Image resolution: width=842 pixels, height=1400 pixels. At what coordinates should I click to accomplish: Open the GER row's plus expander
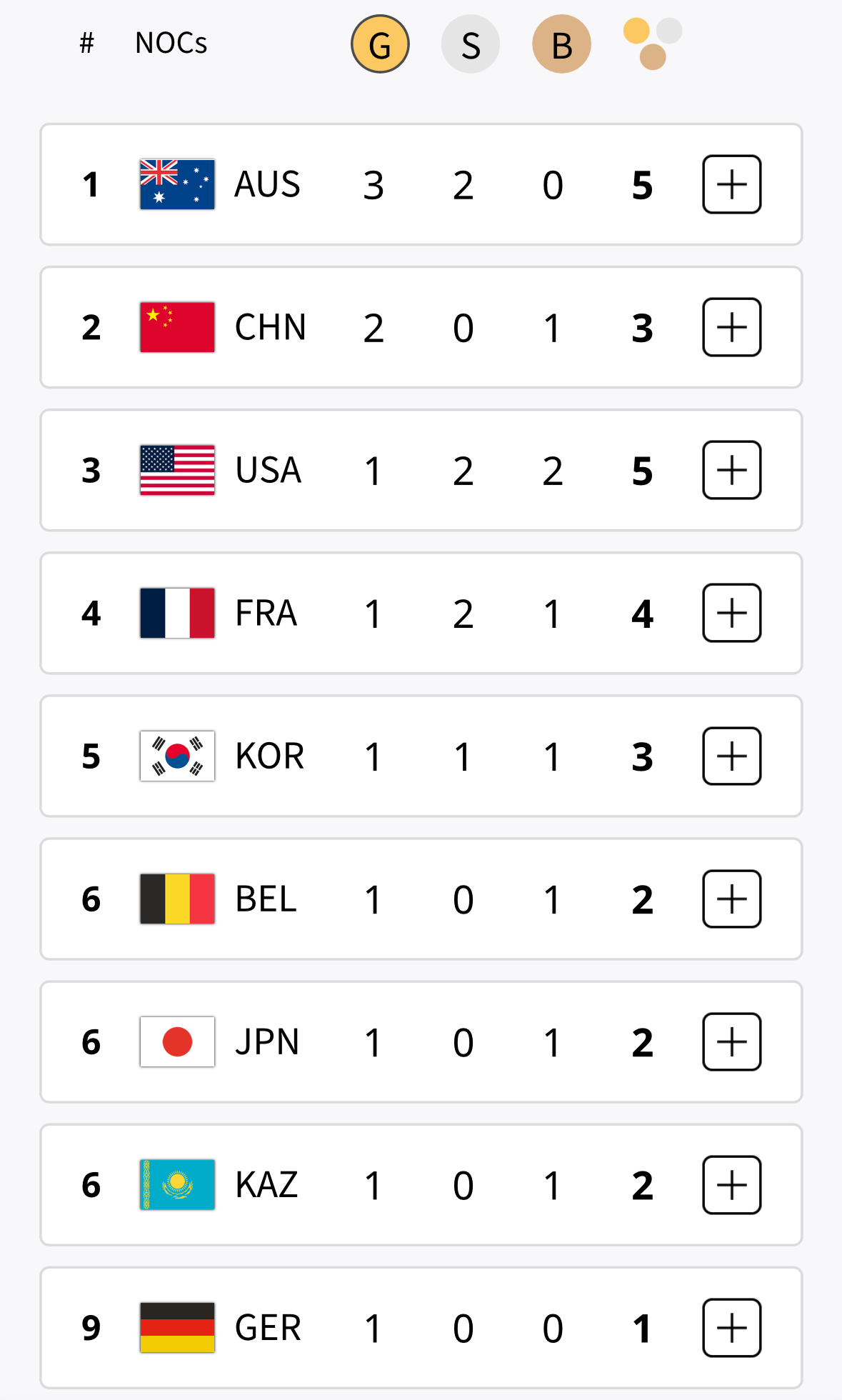coord(731,1328)
